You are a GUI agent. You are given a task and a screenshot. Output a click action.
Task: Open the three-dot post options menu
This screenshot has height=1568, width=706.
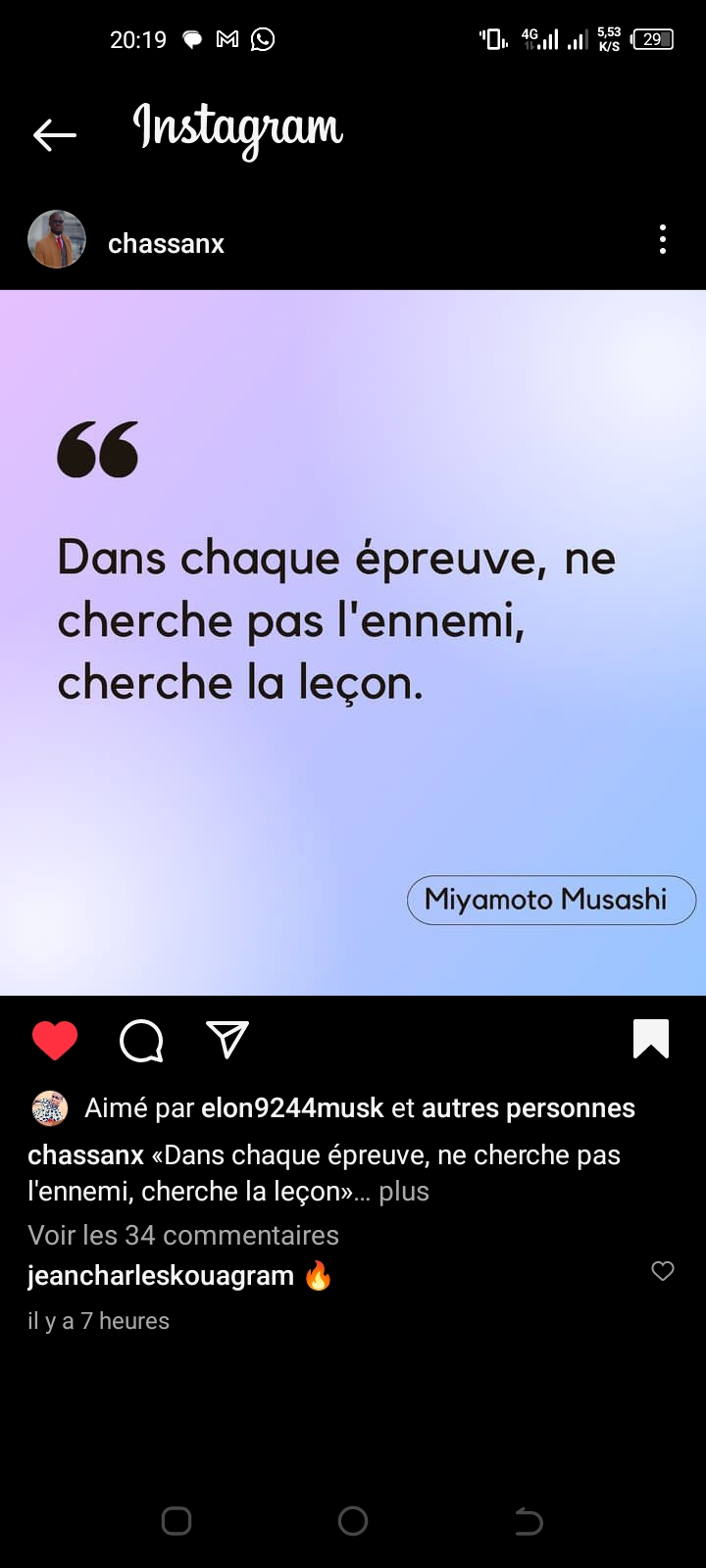click(663, 240)
